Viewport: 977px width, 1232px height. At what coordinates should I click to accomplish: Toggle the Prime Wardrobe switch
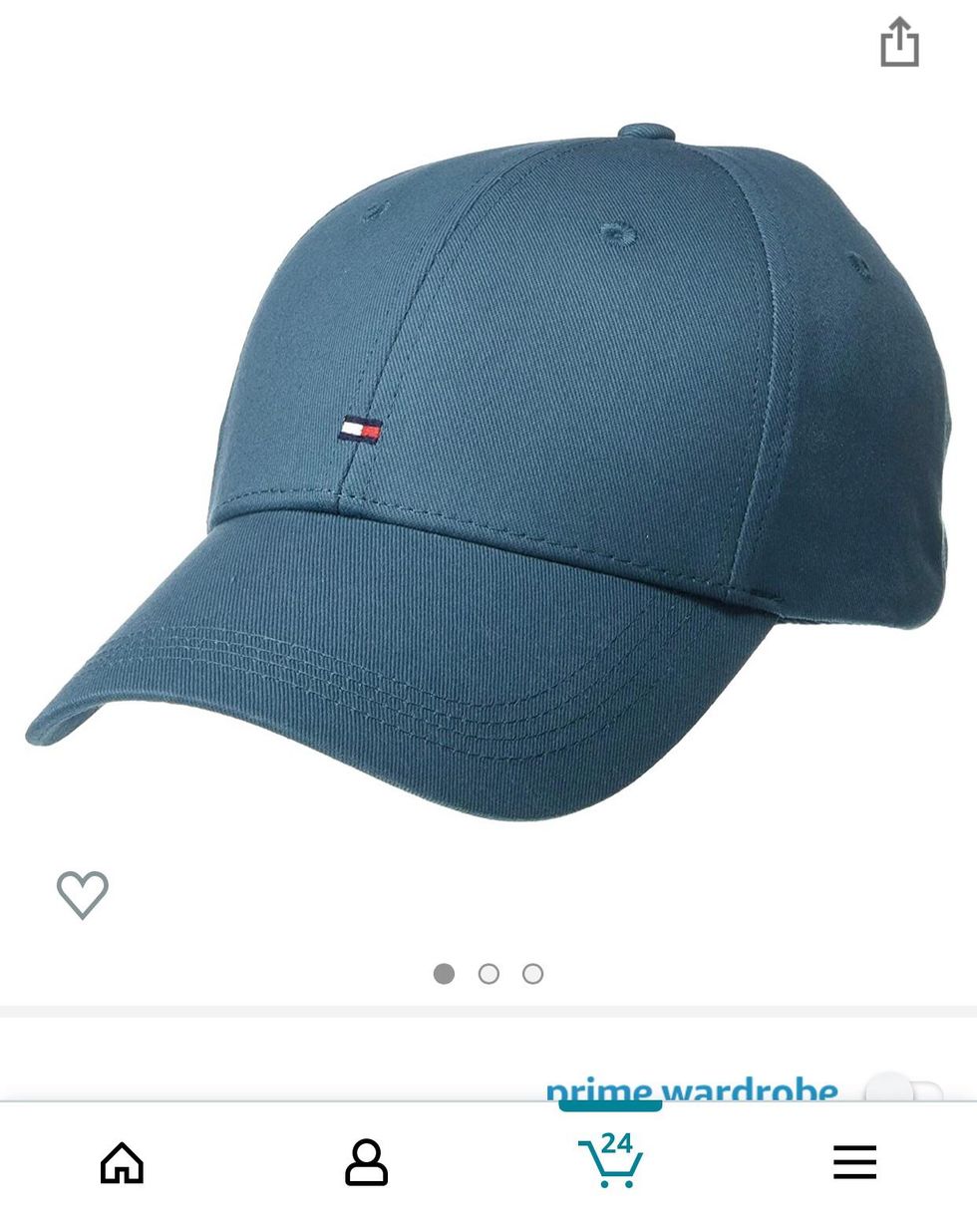pyautogui.click(x=902, y=1091)
